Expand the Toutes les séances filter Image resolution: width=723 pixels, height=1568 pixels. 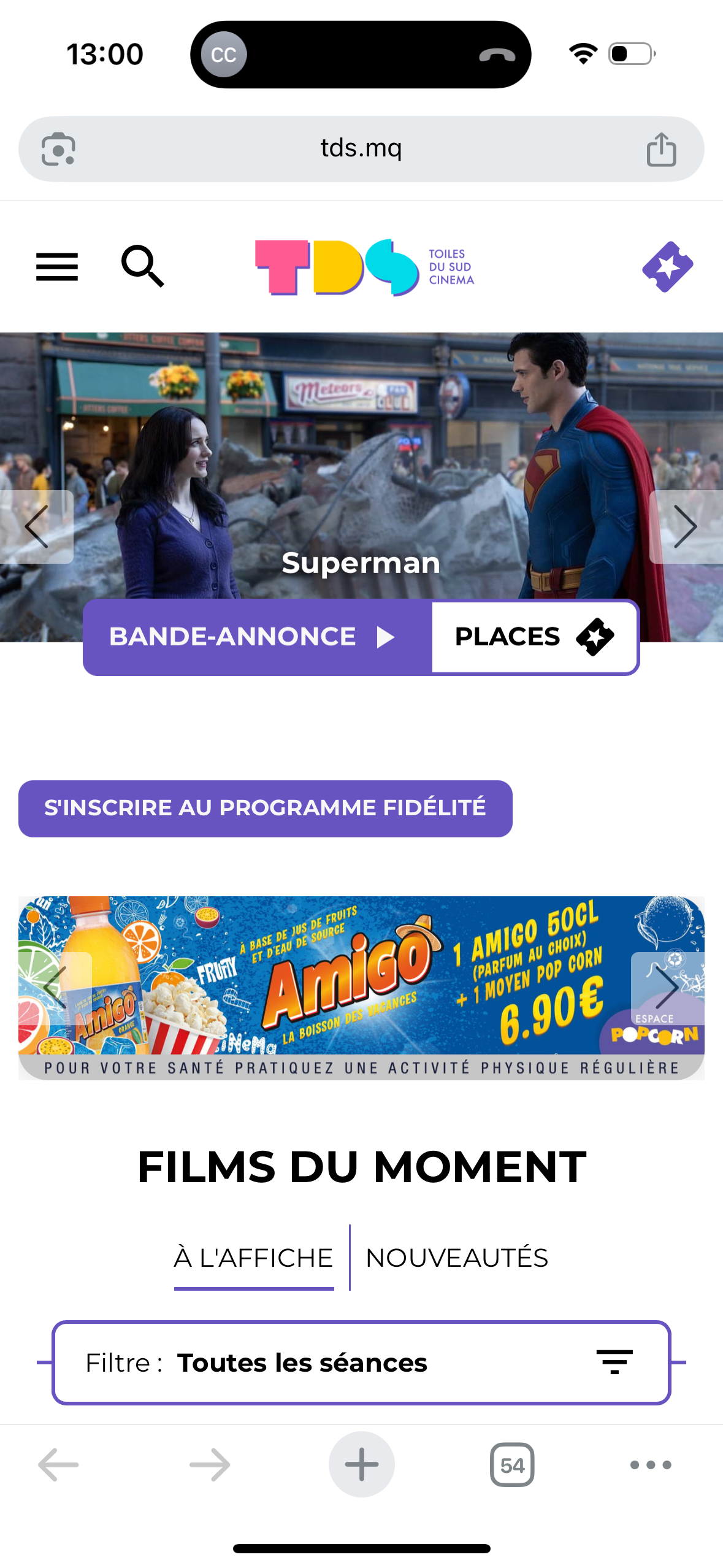pyautogui.click(x=361, y=1362)
